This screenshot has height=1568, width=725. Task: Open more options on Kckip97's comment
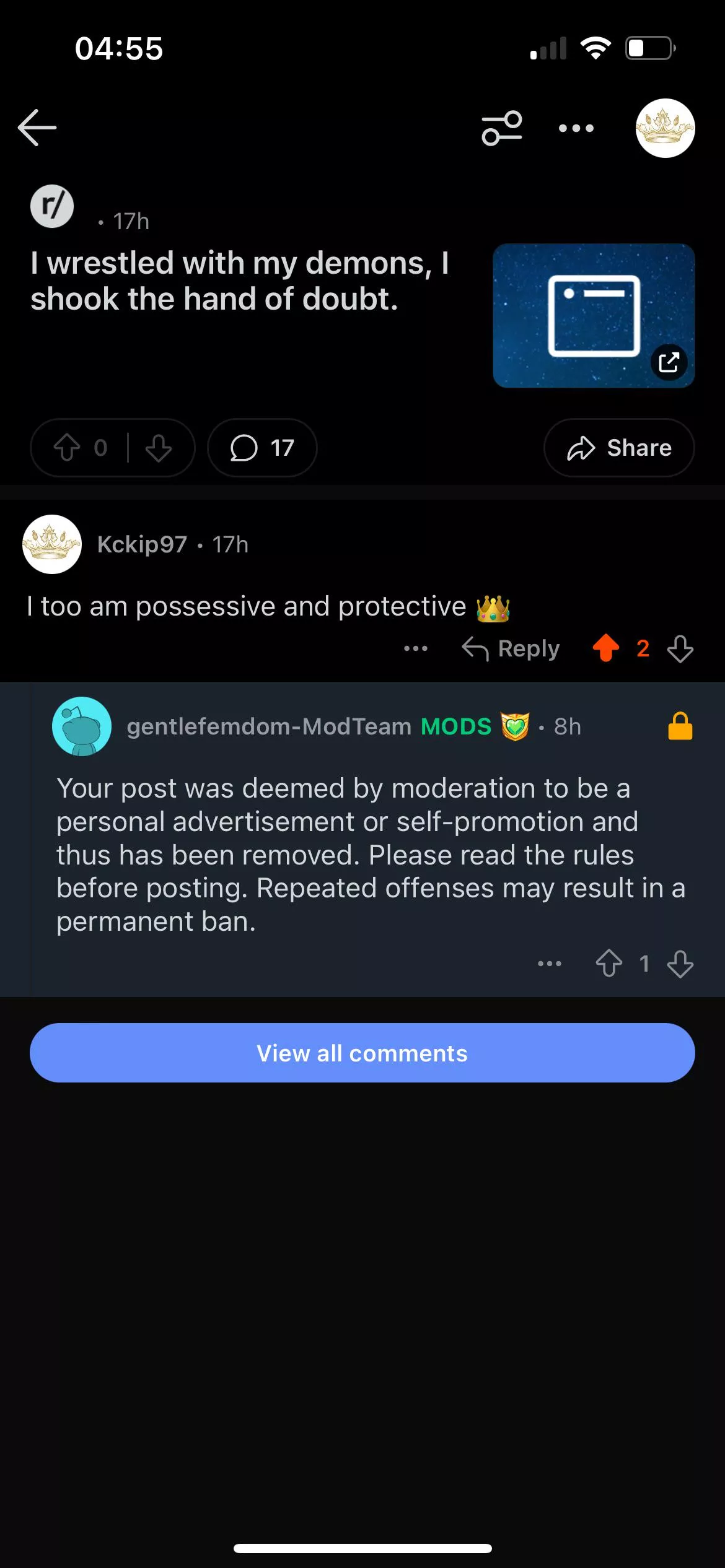(x=415, y=648)
